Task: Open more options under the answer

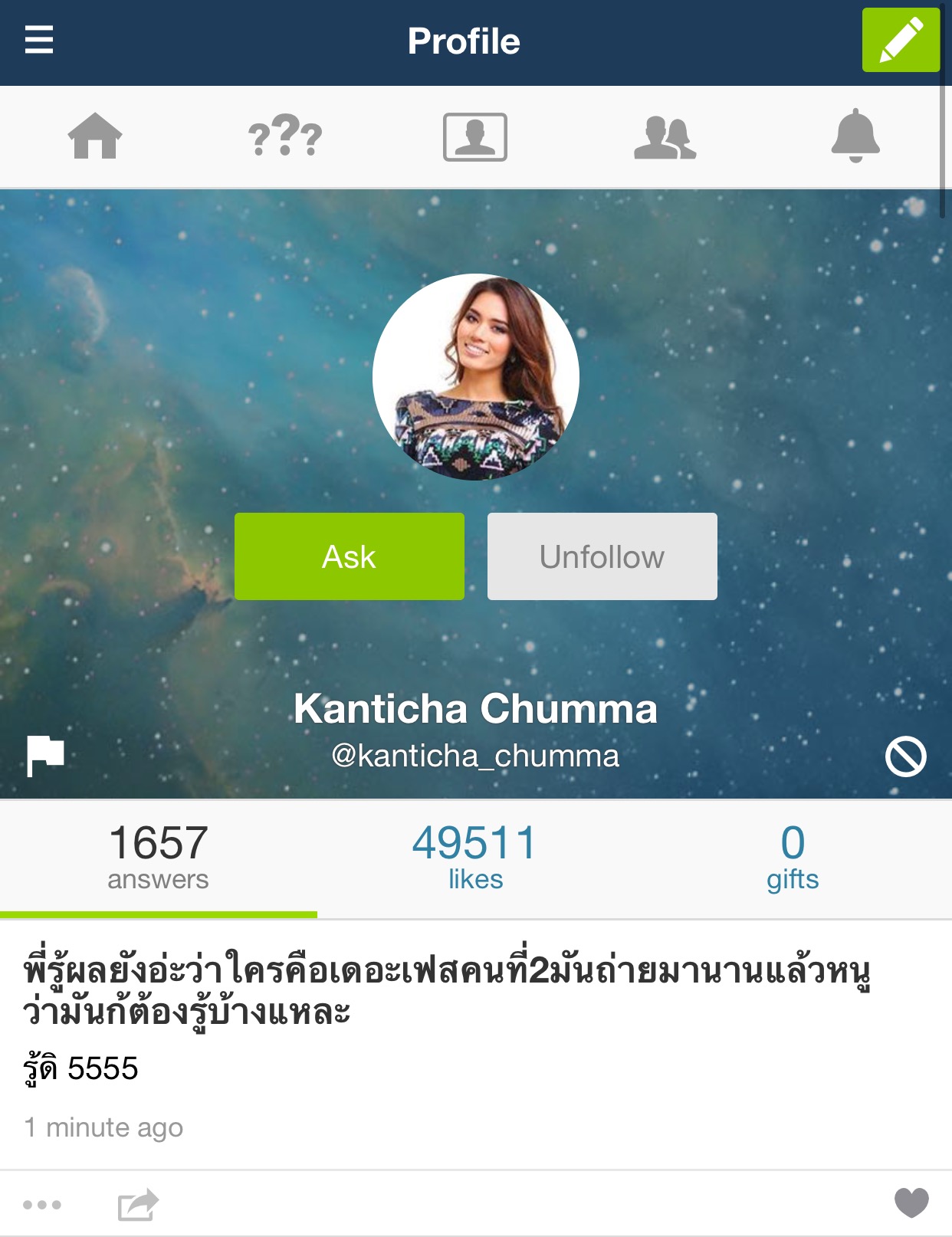Action: coord(42,1205)
